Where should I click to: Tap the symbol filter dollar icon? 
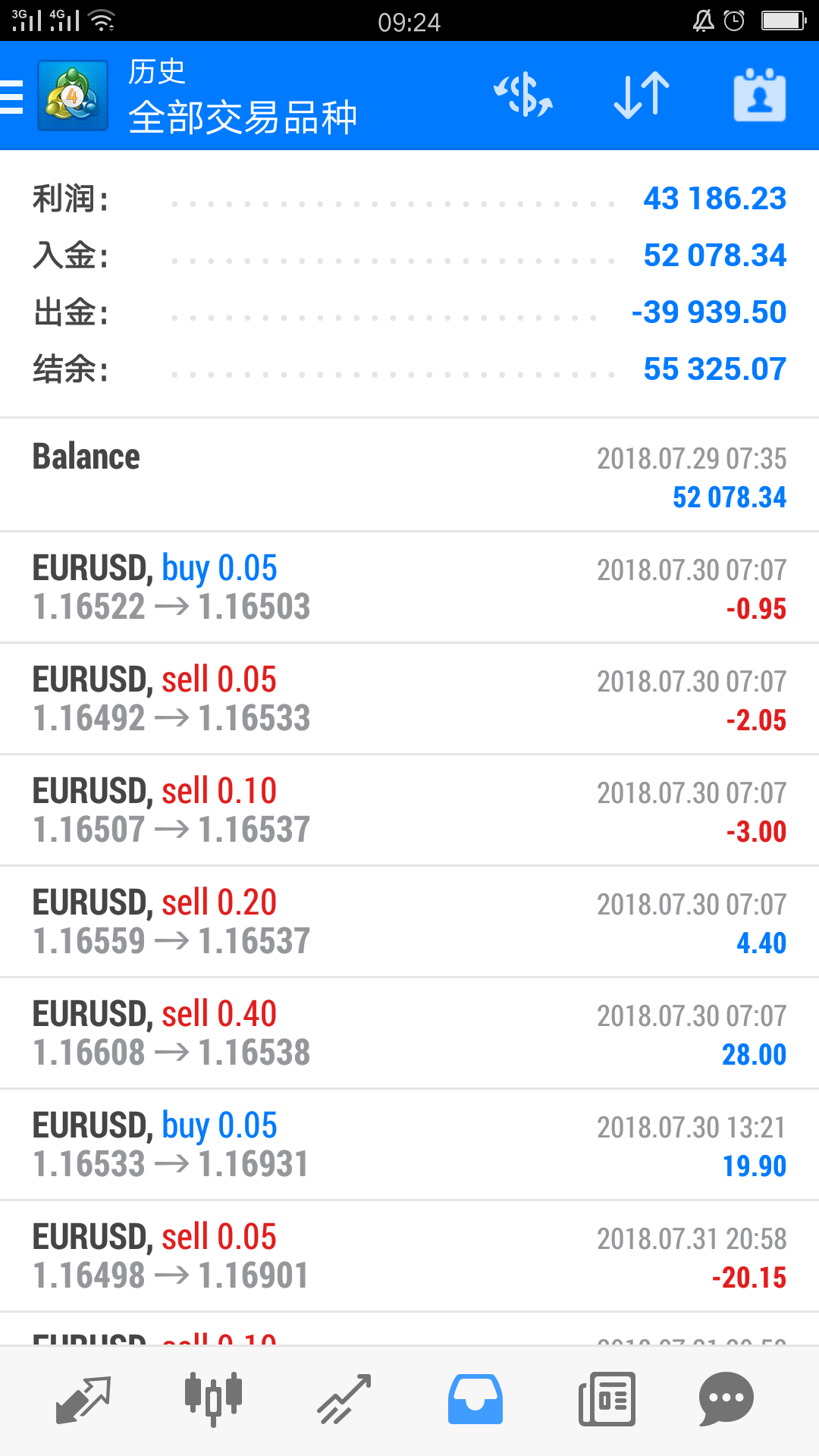tap(523, 96)
